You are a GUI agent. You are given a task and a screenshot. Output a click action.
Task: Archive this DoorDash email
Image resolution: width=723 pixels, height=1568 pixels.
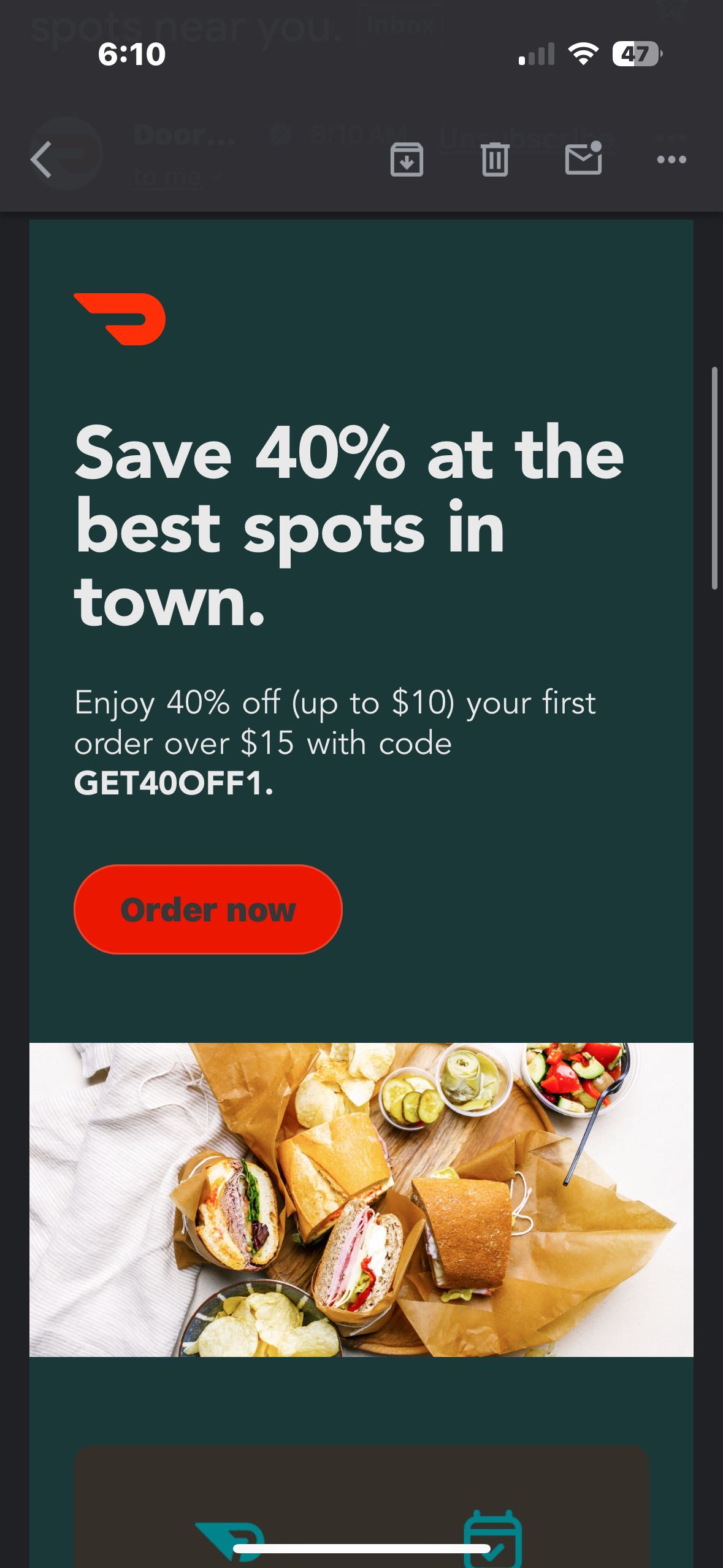coord(407,161)
